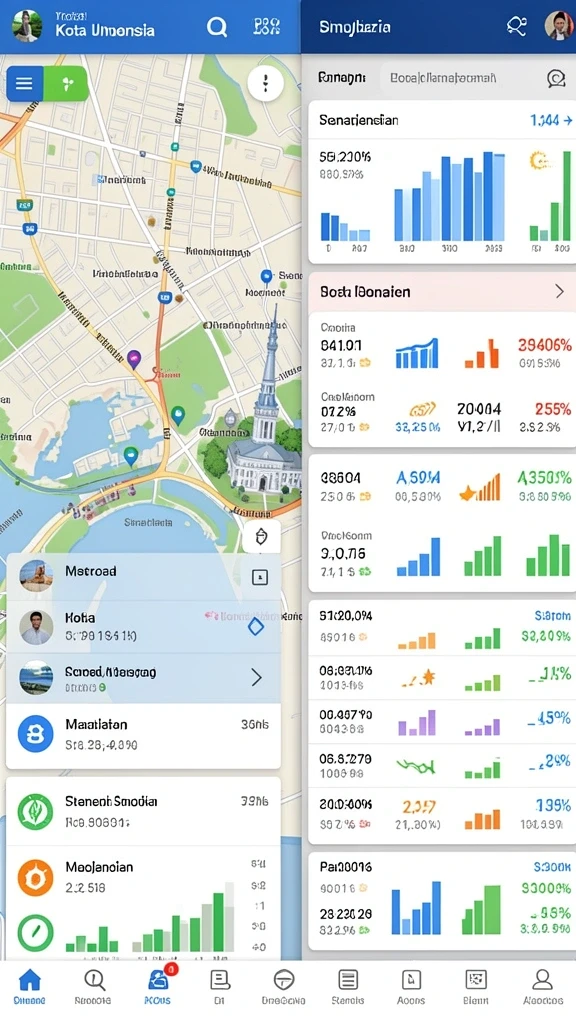Viewport: 576px width, 1024px height.
Task: Open the Kota contact row
Action: 143,627
